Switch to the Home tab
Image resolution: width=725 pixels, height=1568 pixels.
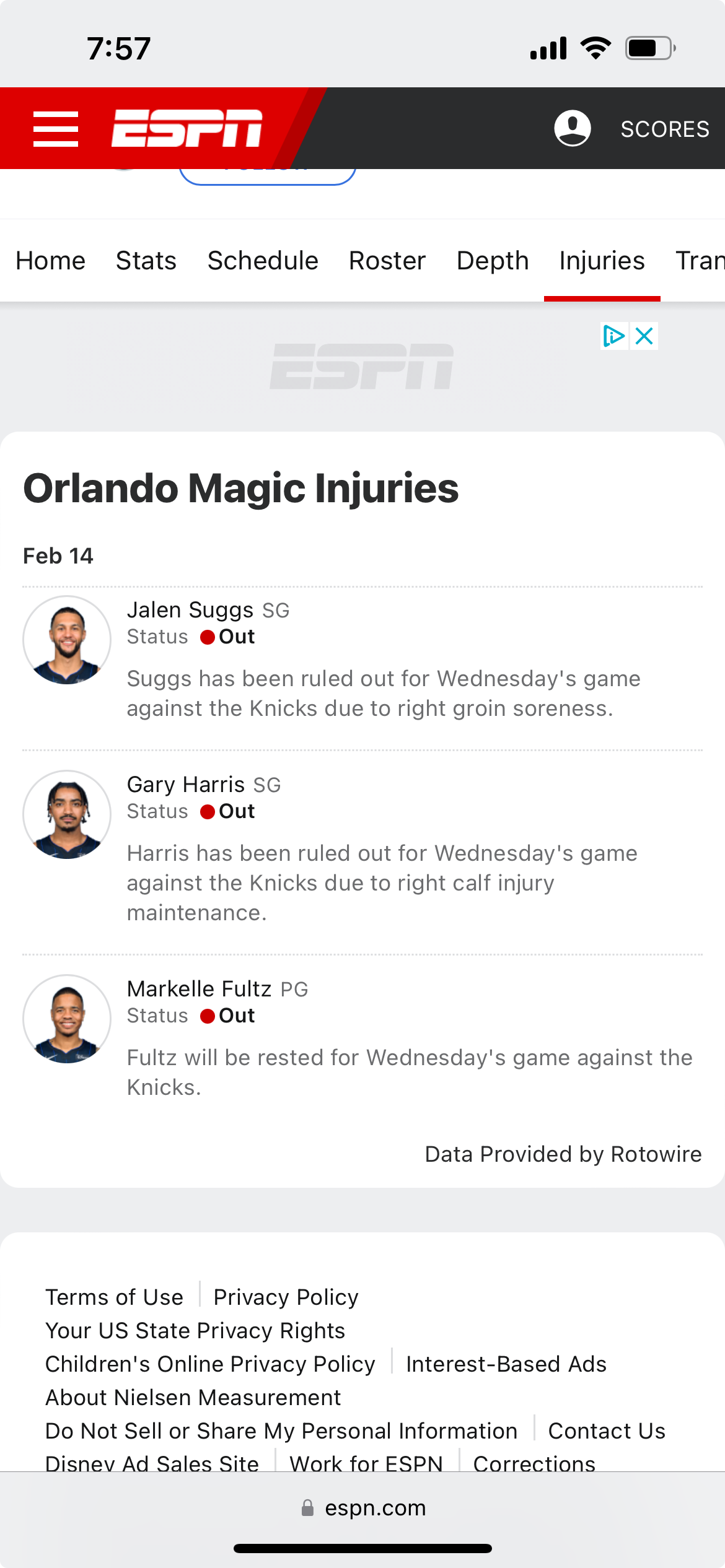click(51, 261)
